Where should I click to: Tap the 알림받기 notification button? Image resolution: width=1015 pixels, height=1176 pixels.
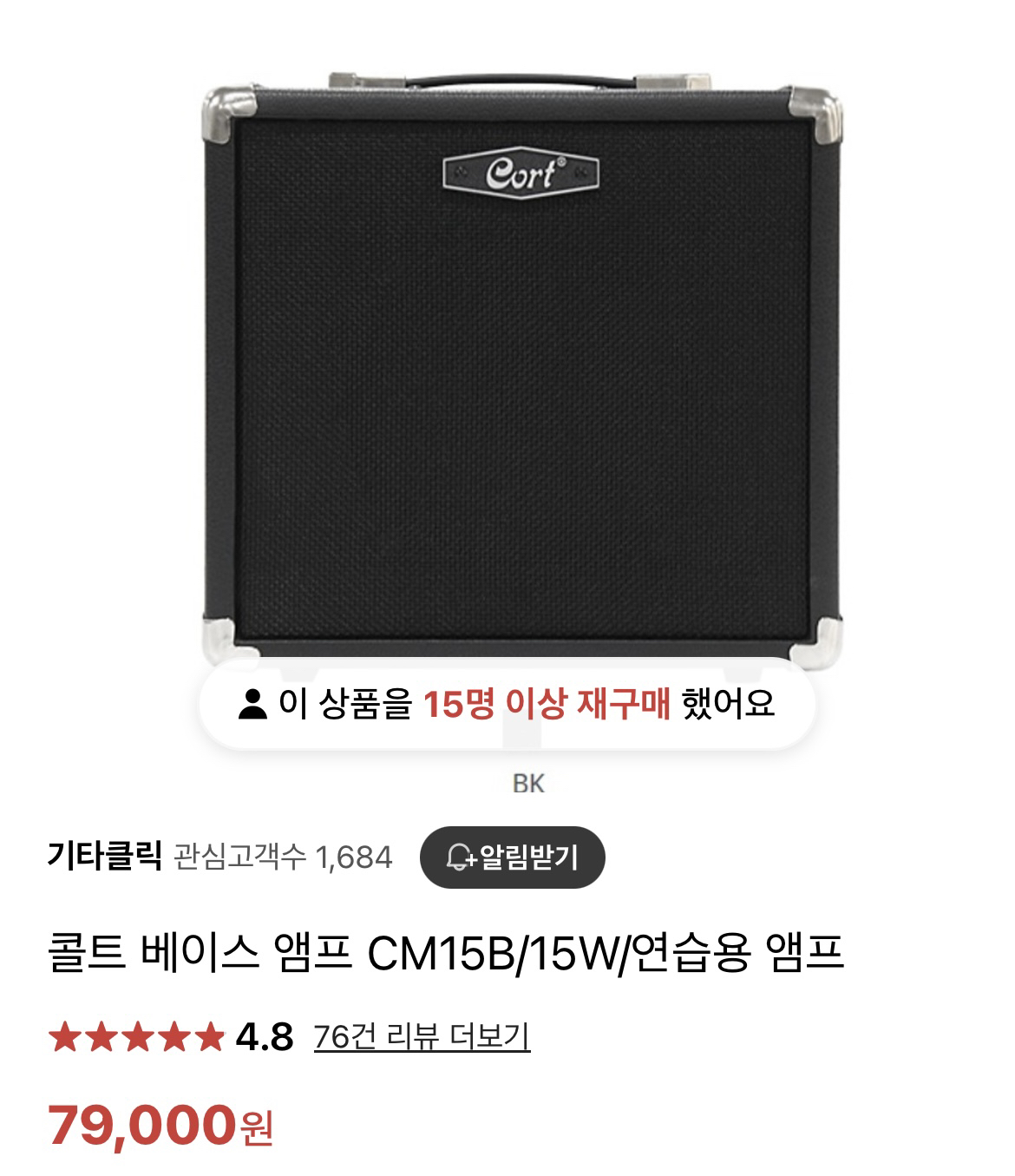(512, 857)
